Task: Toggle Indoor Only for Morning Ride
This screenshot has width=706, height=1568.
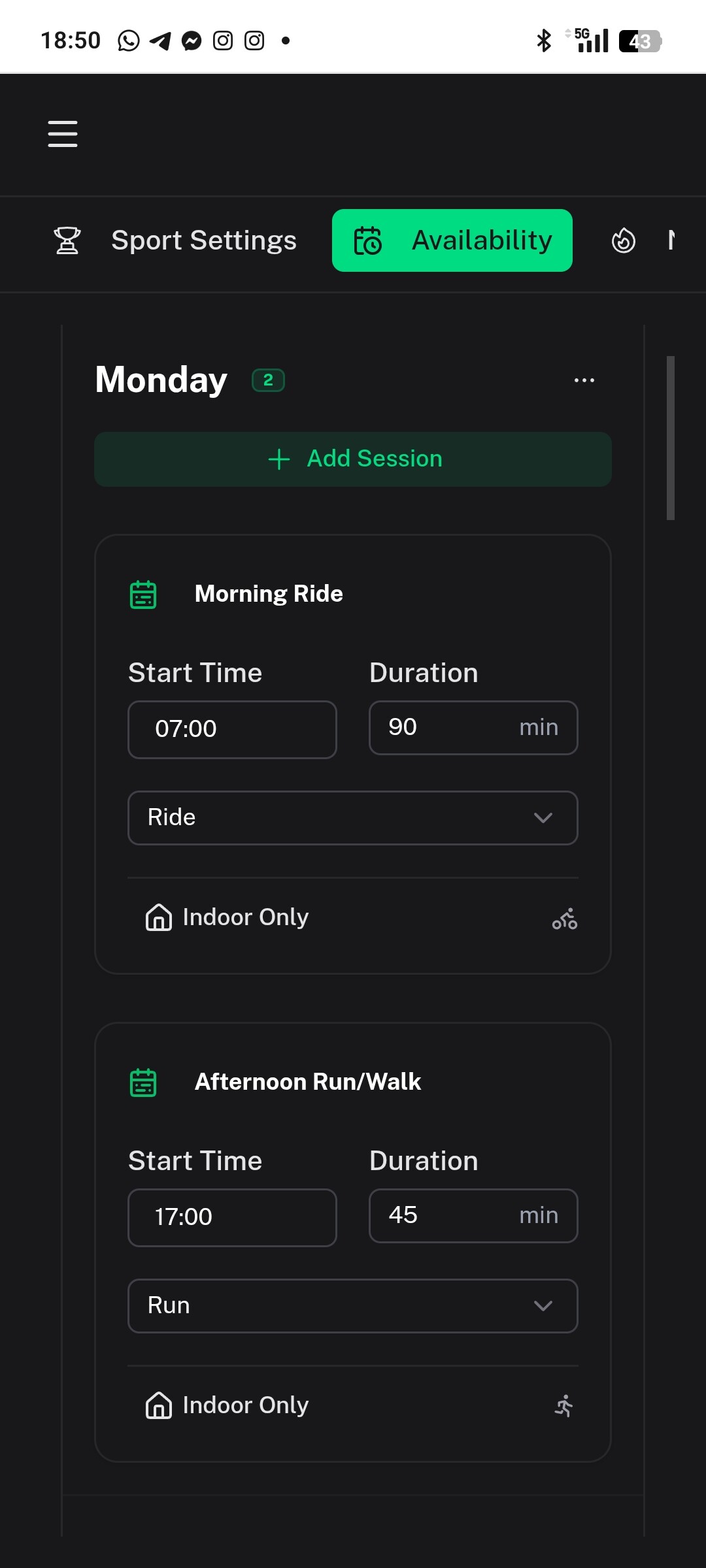Action: coord(227,917)
